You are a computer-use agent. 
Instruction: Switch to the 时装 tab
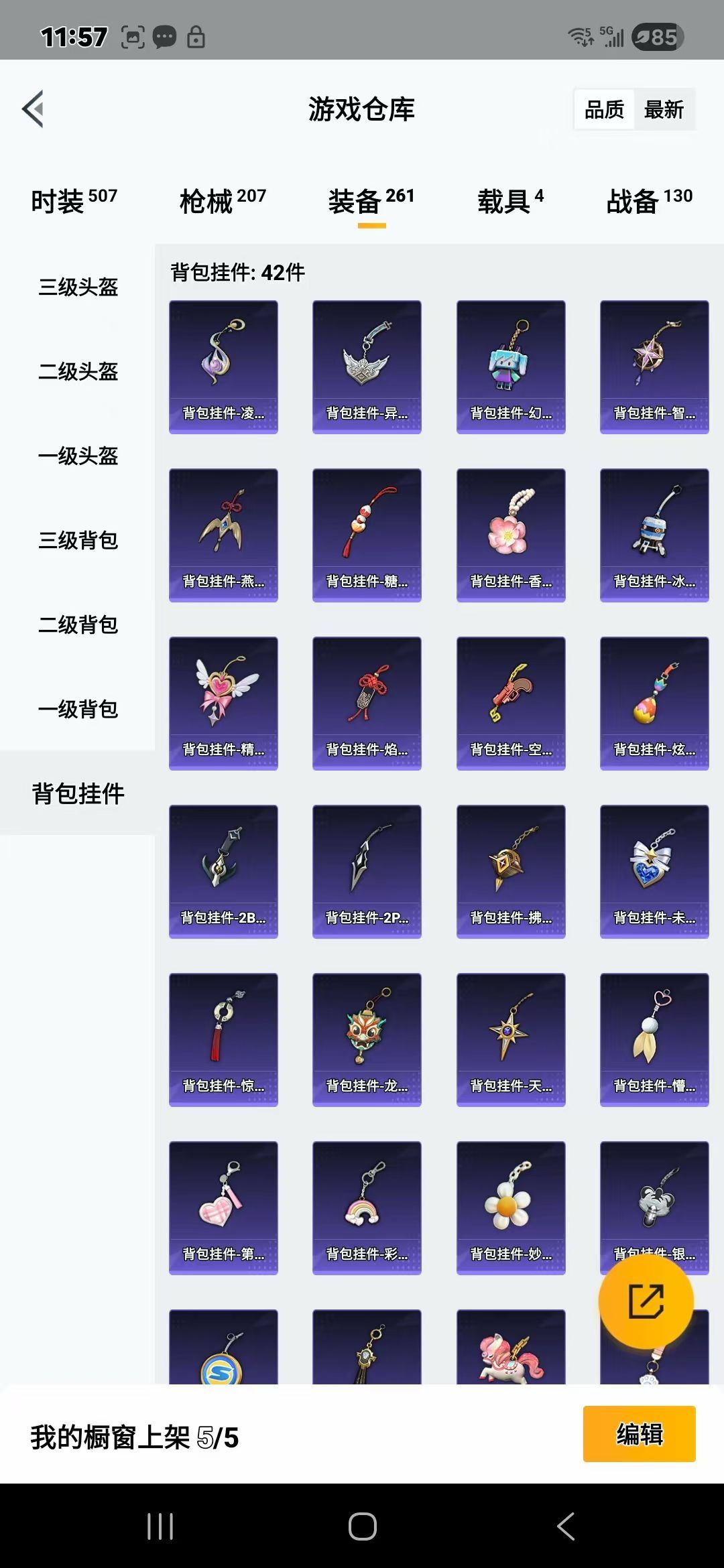coord(74,200)
